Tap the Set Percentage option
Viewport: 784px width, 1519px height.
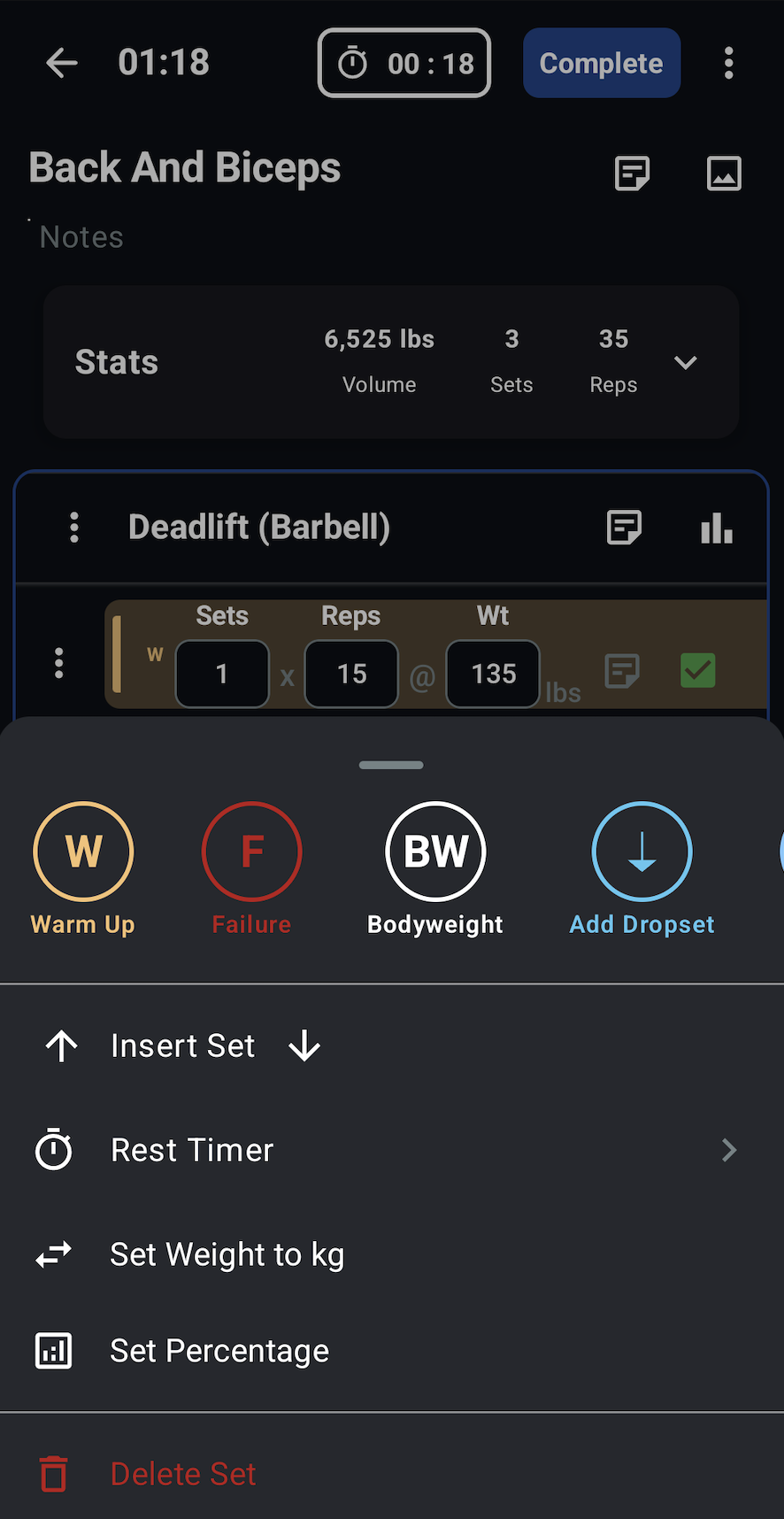click(219, 1350)
